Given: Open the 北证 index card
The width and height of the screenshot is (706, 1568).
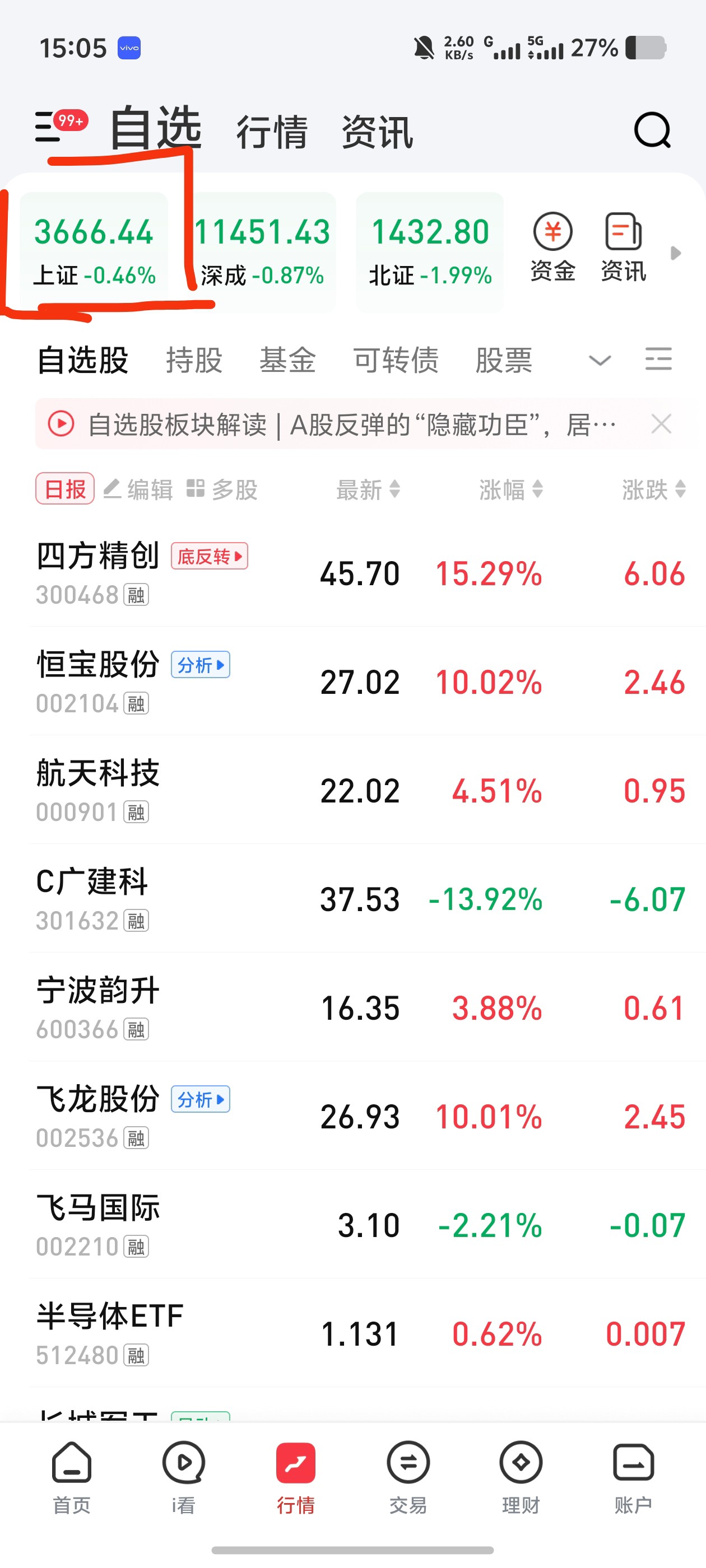Looking at the screenshot, I should (429, 251).
